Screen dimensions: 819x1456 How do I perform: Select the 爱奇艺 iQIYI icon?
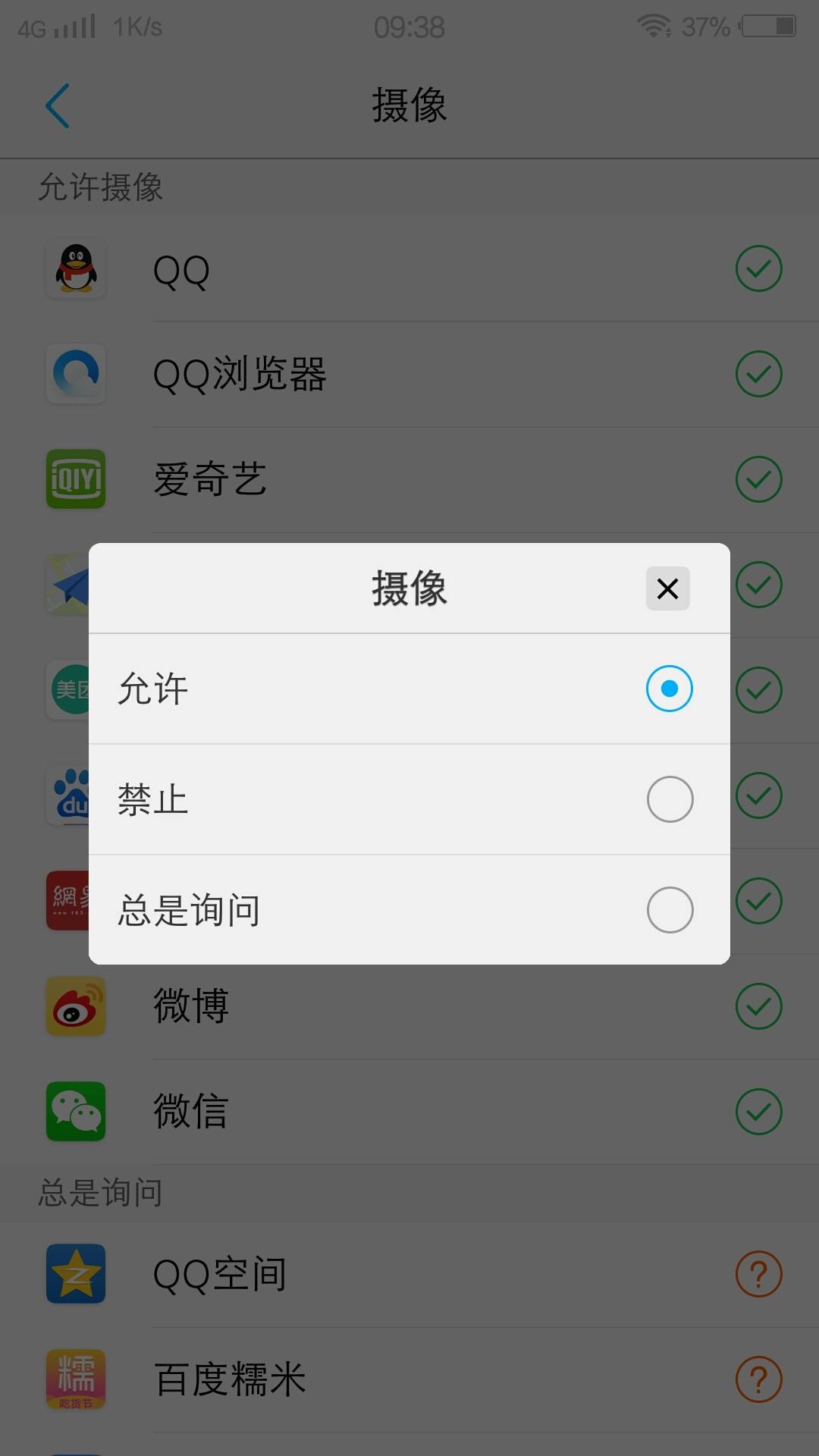(74, 479)
